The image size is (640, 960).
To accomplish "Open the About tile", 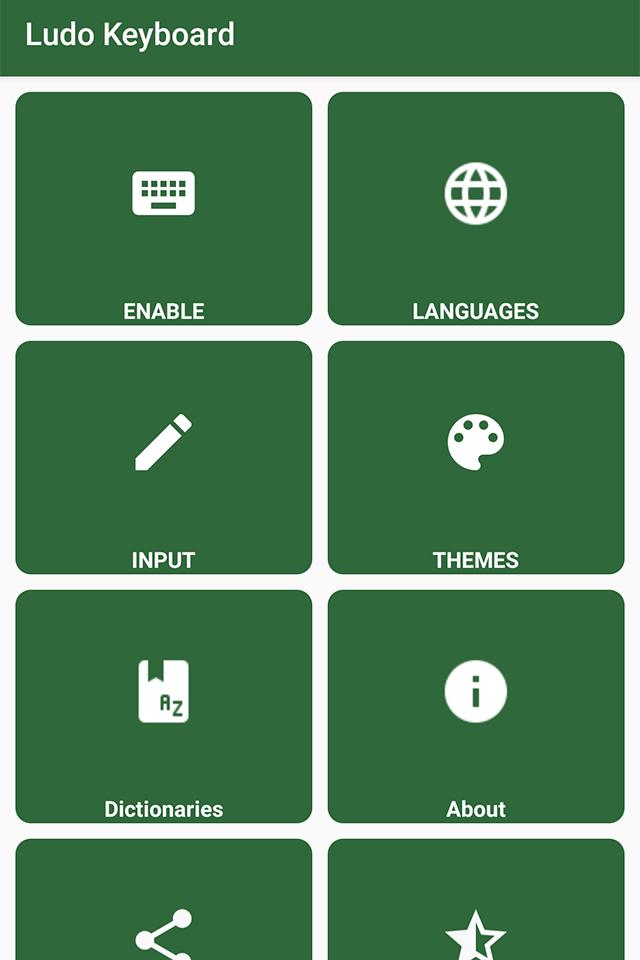I will coord(476,706).
